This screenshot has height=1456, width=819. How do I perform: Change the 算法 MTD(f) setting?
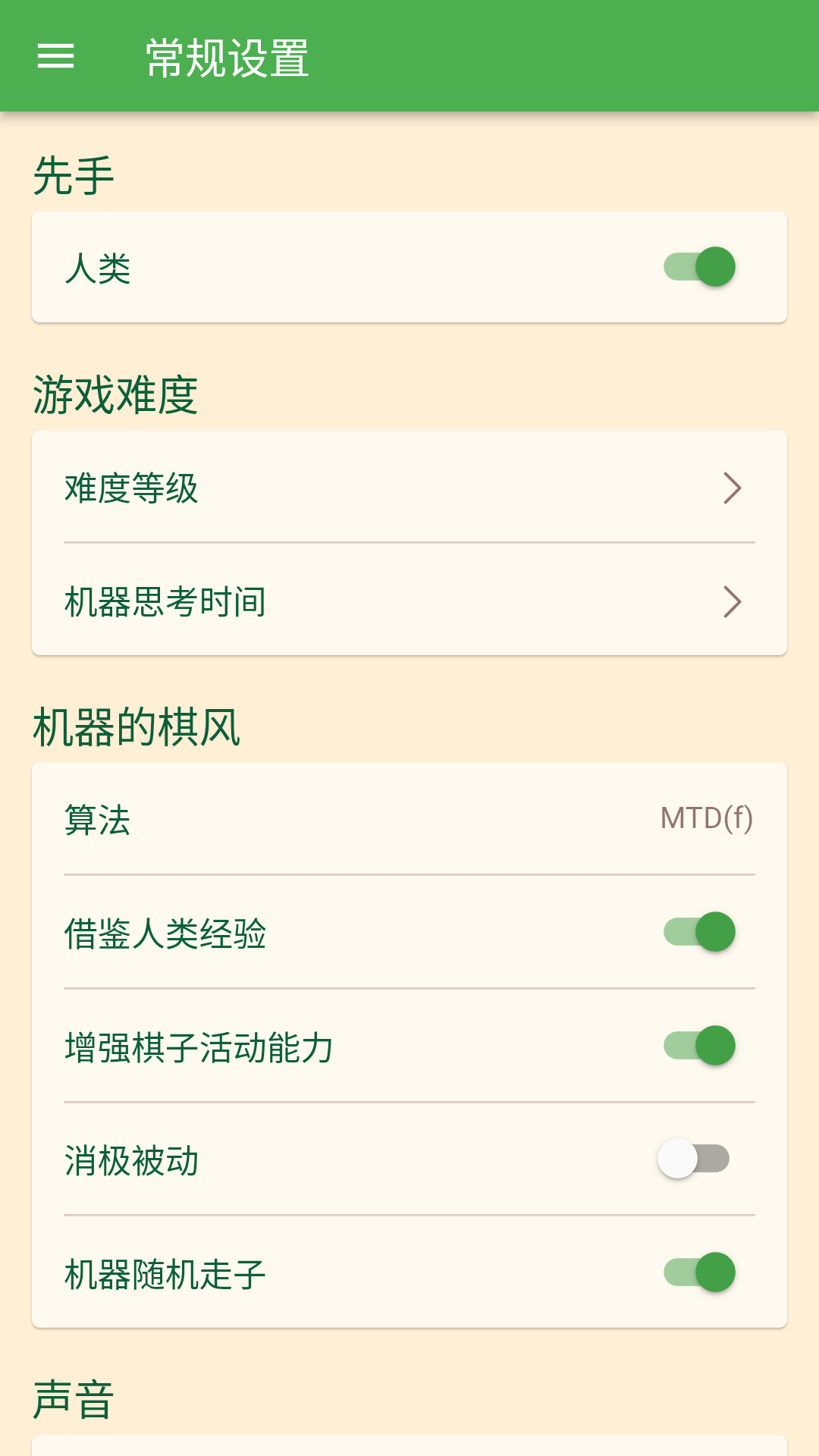[x=409, y=819]
